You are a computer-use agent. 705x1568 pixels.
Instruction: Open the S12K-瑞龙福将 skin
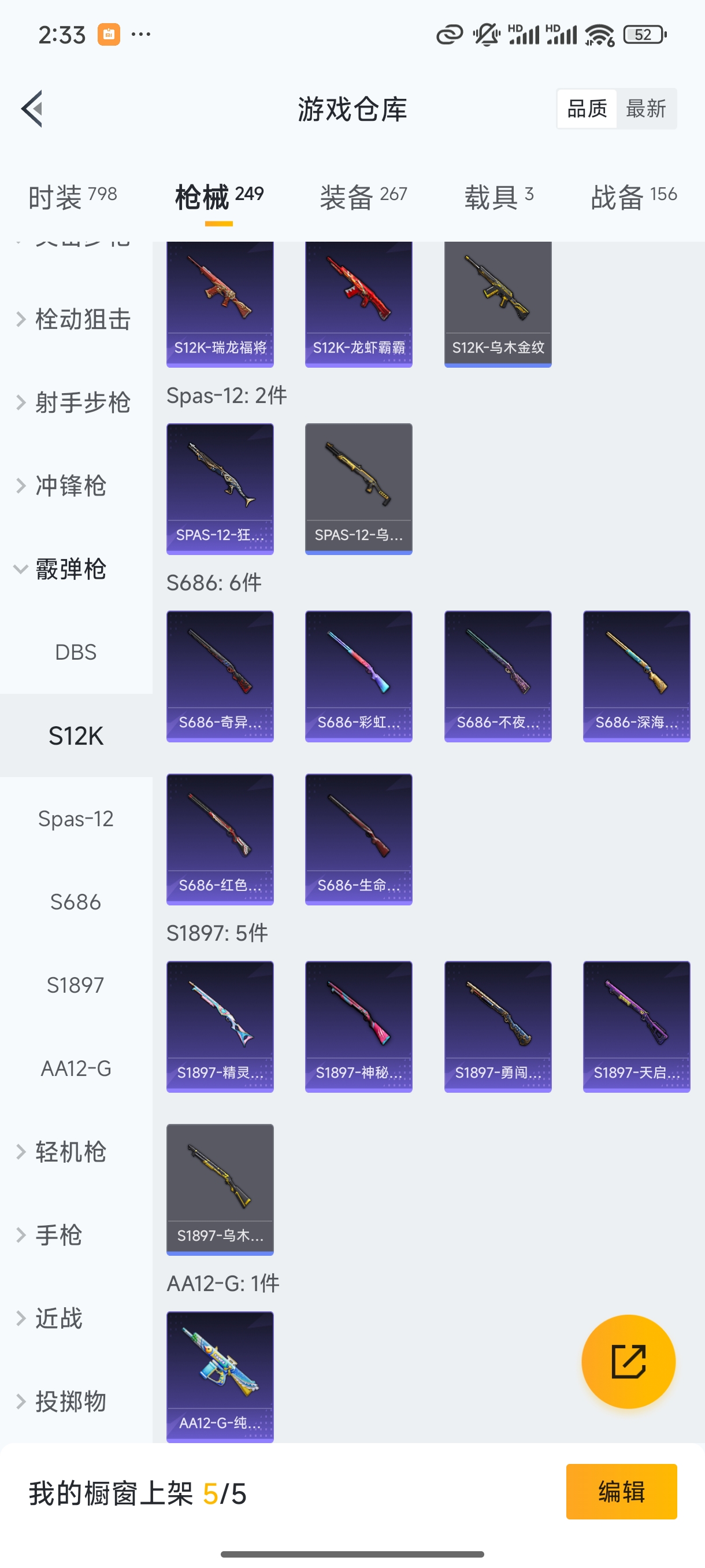tap(220, 304)
